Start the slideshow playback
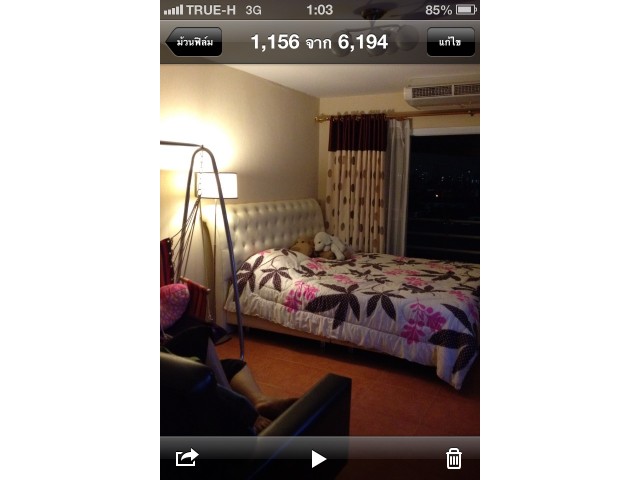The width and height of the screenshot is (640, 480). (319, 458)
